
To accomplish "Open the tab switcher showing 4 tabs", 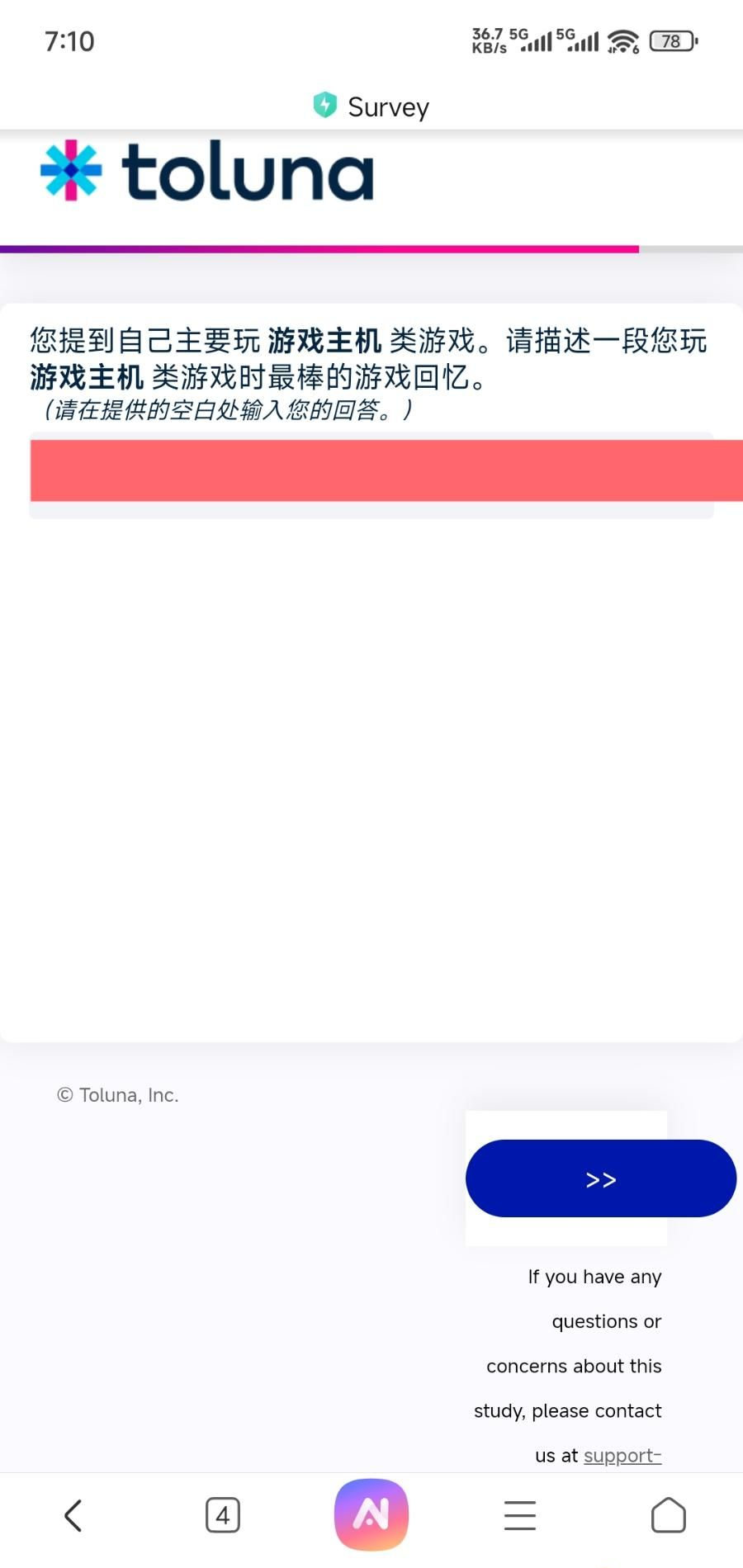I will tap(222, 1515).
